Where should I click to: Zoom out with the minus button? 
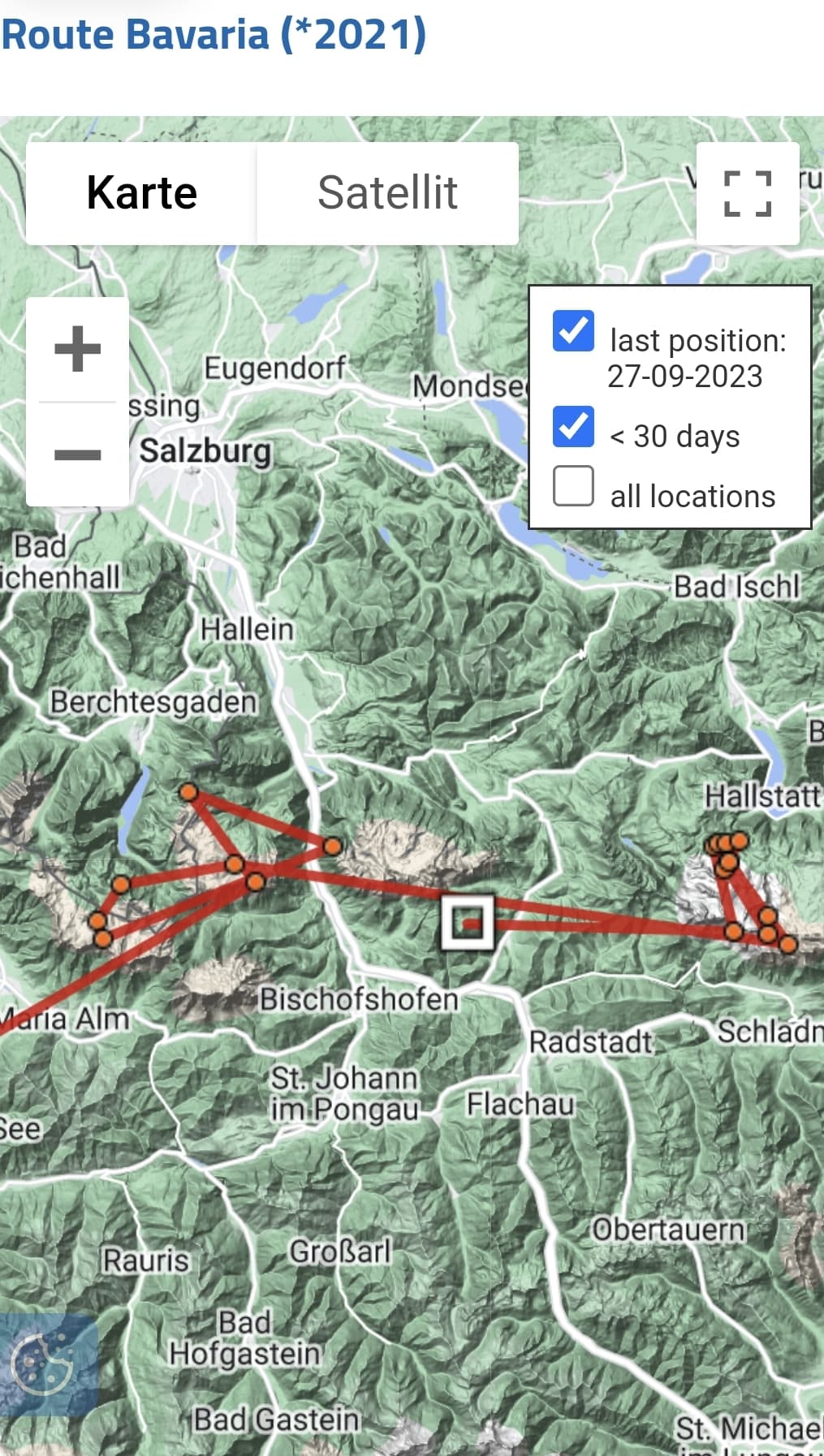(x=78, y=454)
